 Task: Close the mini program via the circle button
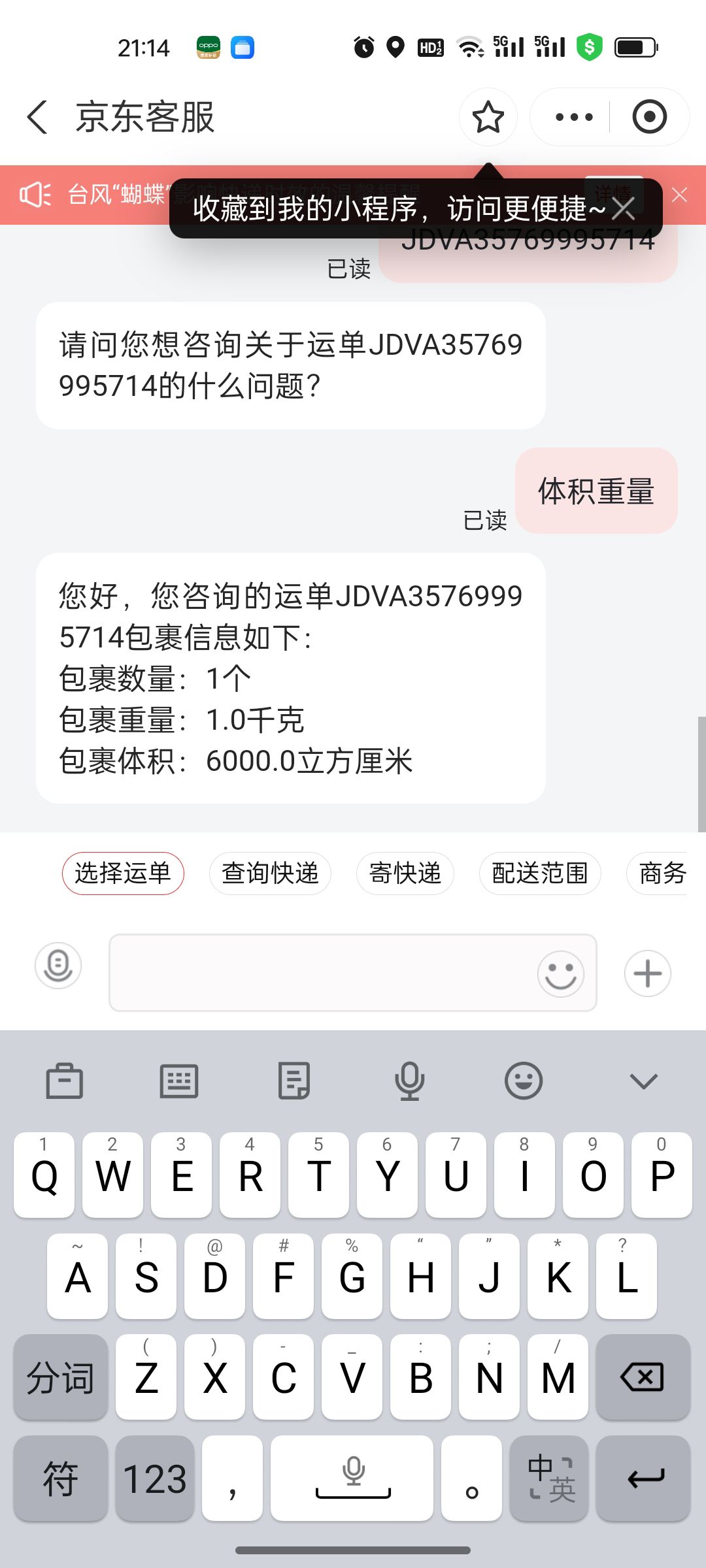(x=649, y=118)
